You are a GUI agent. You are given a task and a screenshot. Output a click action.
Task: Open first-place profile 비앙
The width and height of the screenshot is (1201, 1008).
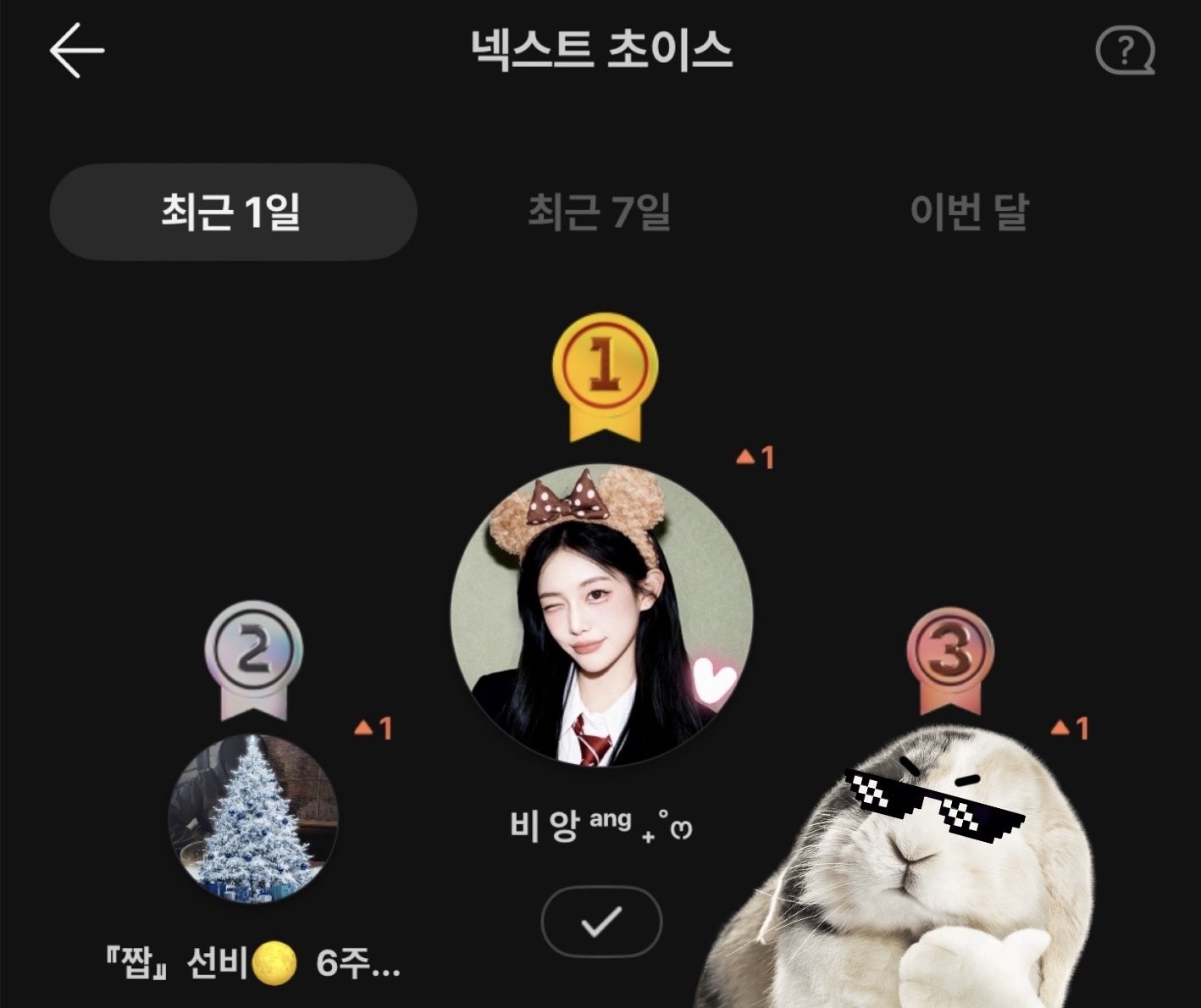point(601,616)
